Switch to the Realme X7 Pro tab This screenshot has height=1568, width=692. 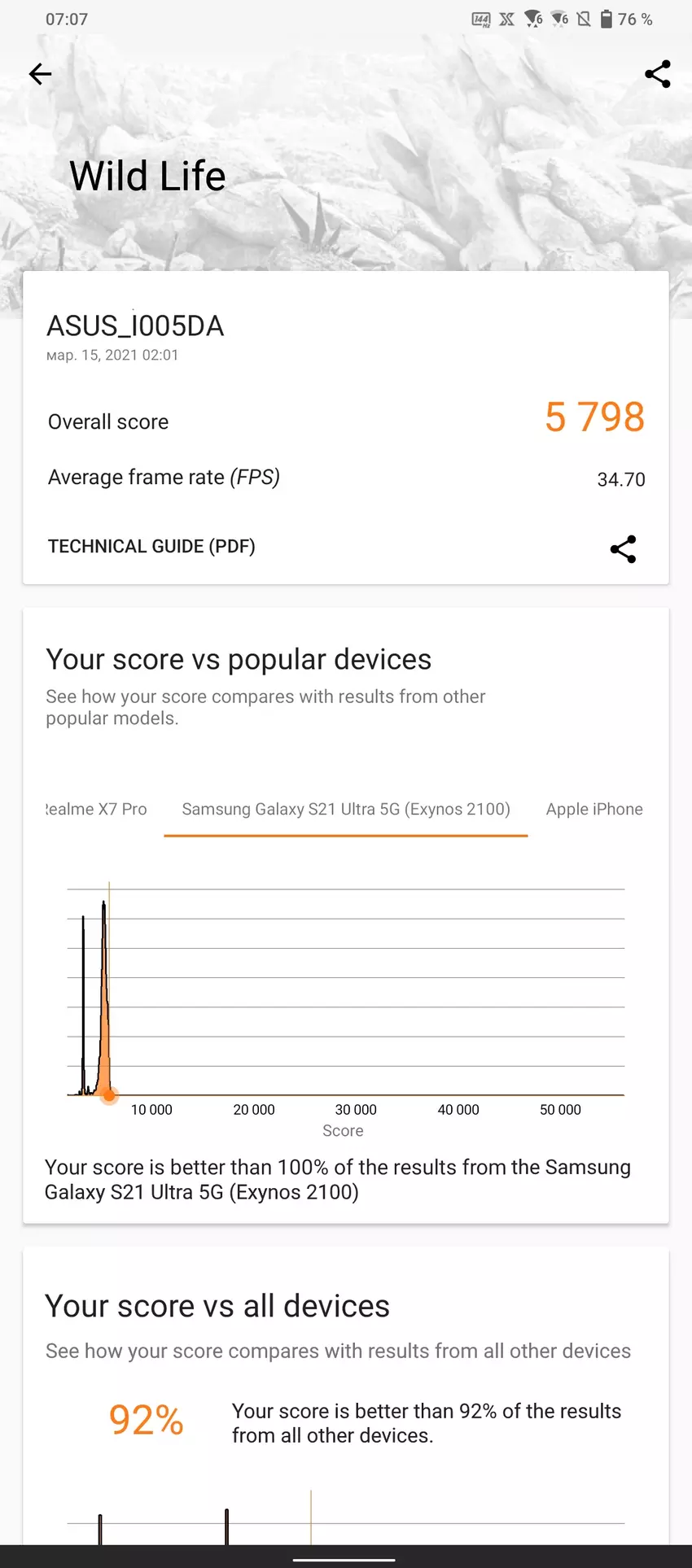pos(97,810)
